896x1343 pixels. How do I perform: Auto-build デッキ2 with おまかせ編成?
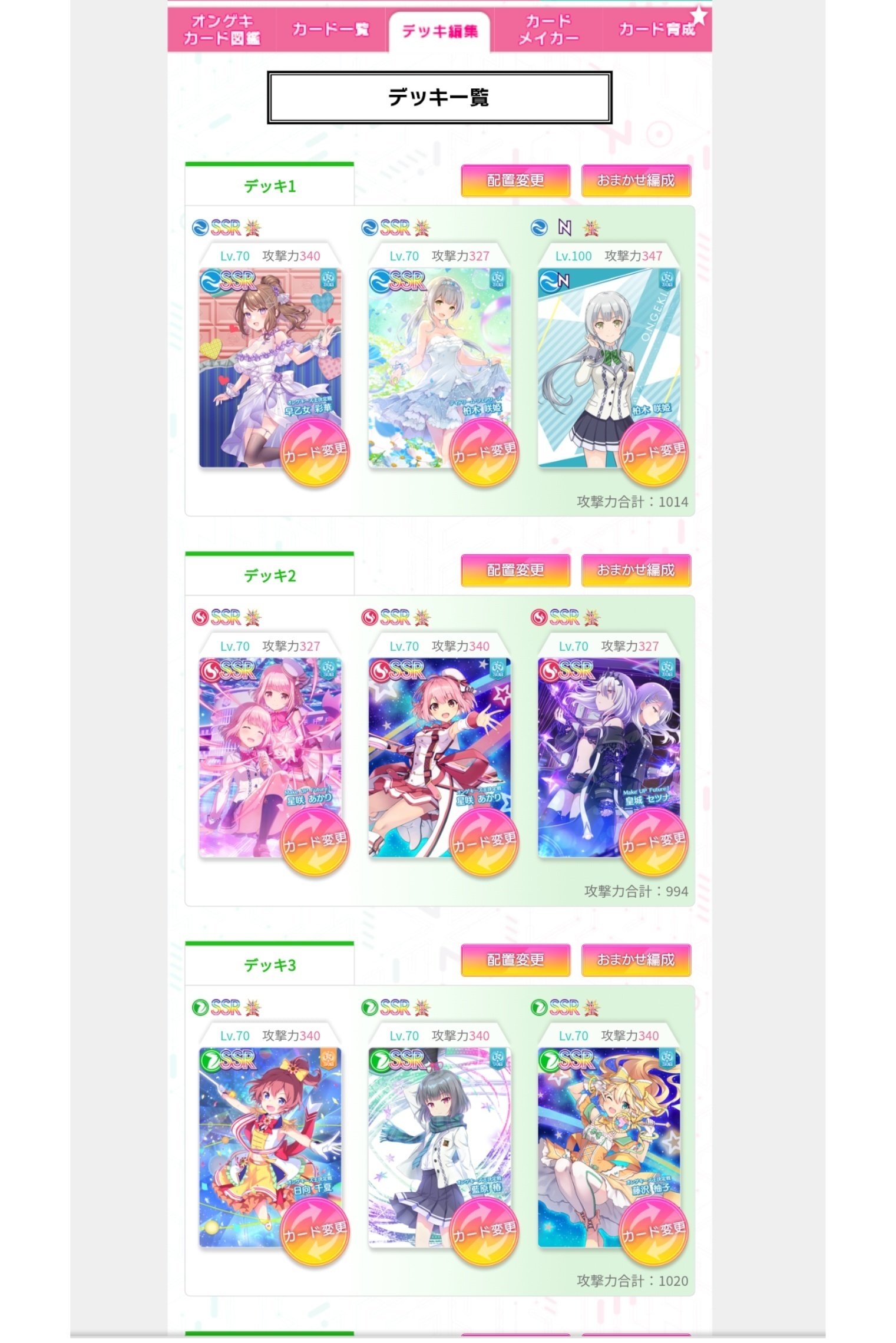(636, 570)
